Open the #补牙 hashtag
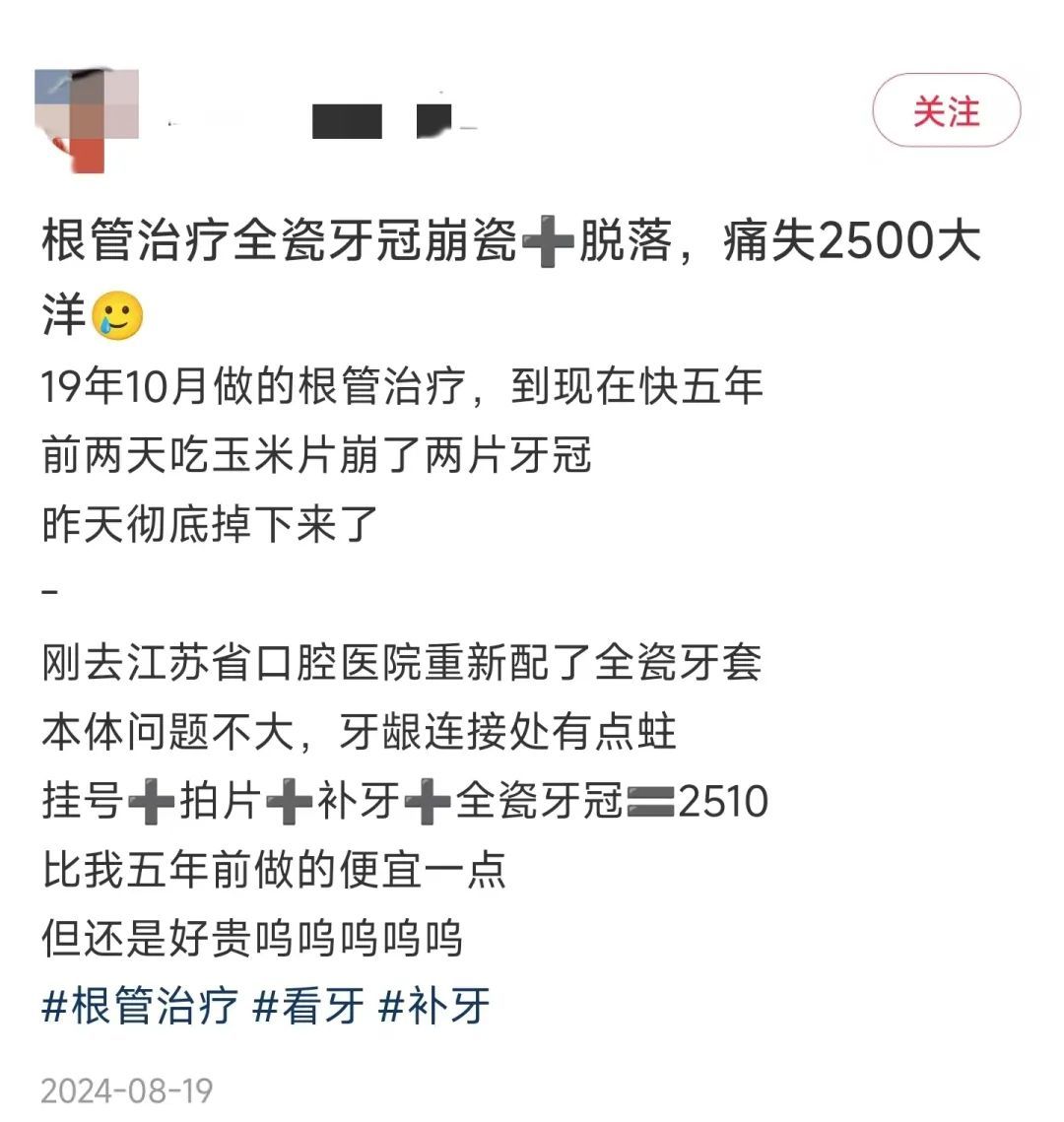The image size is (1064, 1122). (433, 1007)
